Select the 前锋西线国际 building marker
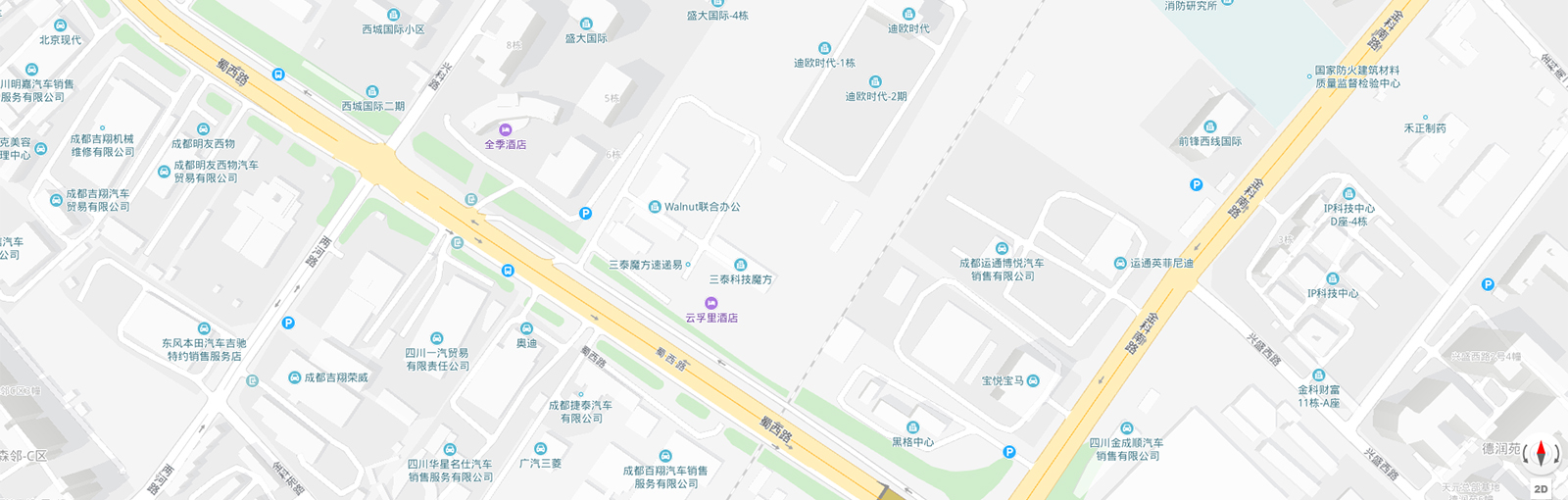The height and width of the screenshot is (500, 1568). [1210, 127]
